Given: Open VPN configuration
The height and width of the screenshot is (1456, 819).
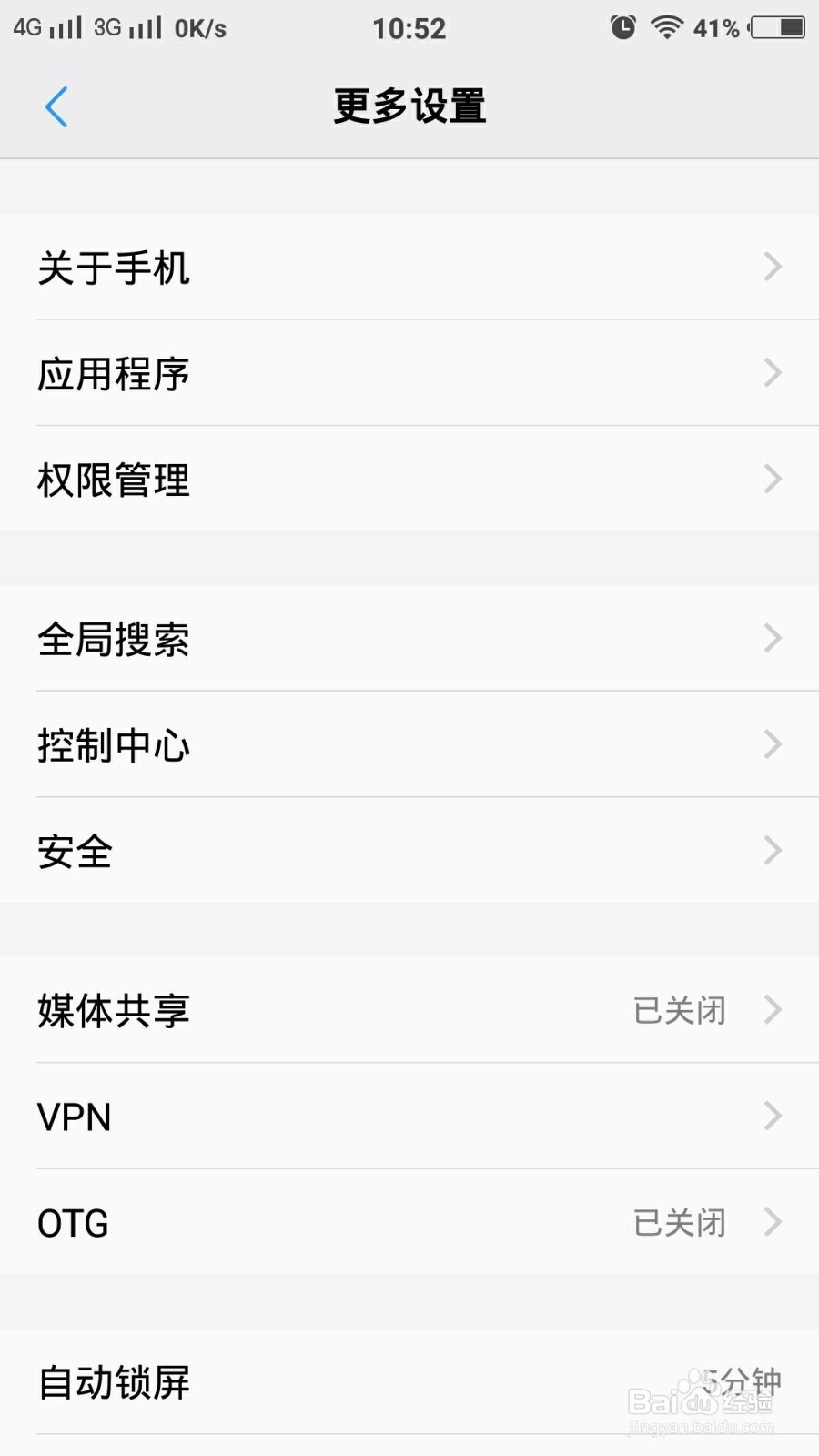Looking at the screenshot, I should coord(409,1117).
